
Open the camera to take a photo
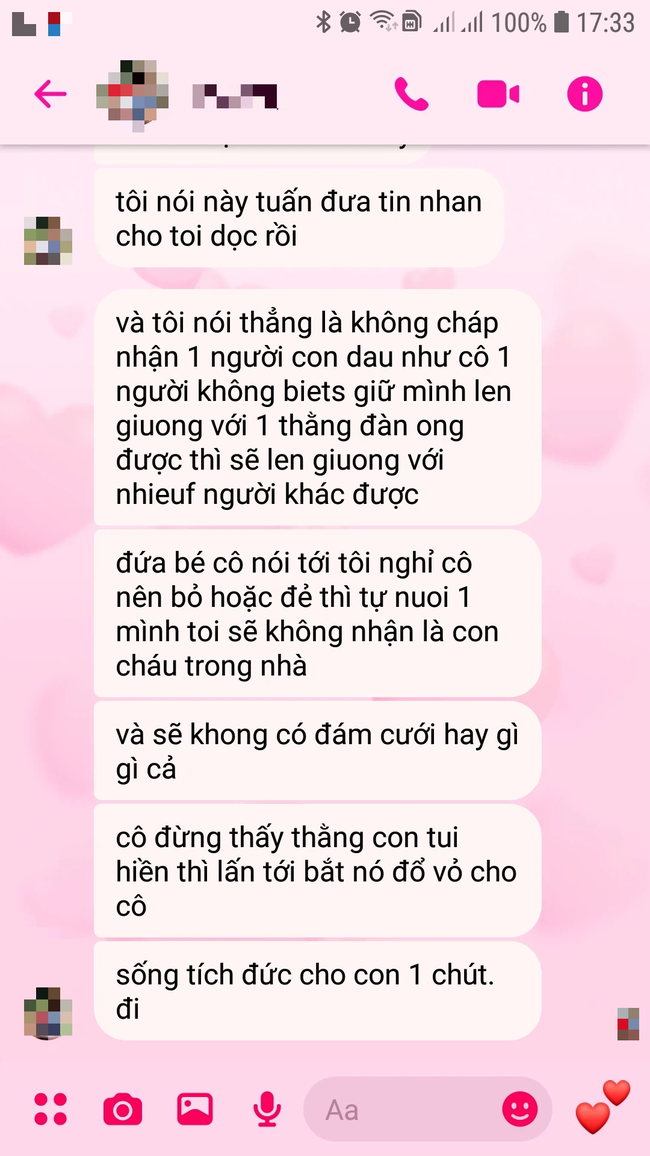point(123,1109)
